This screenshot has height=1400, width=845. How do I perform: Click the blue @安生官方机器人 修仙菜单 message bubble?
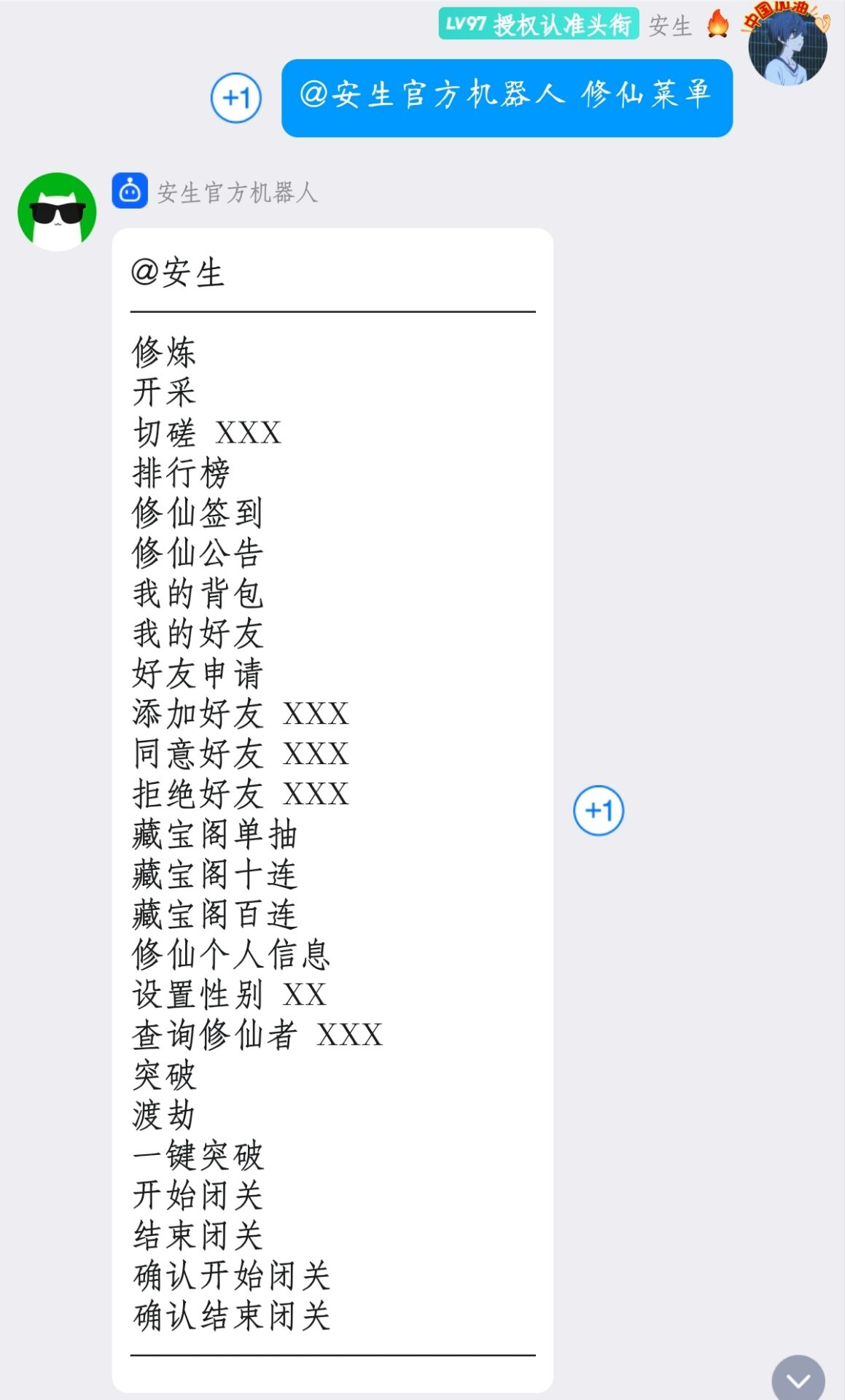coord(505,99)
